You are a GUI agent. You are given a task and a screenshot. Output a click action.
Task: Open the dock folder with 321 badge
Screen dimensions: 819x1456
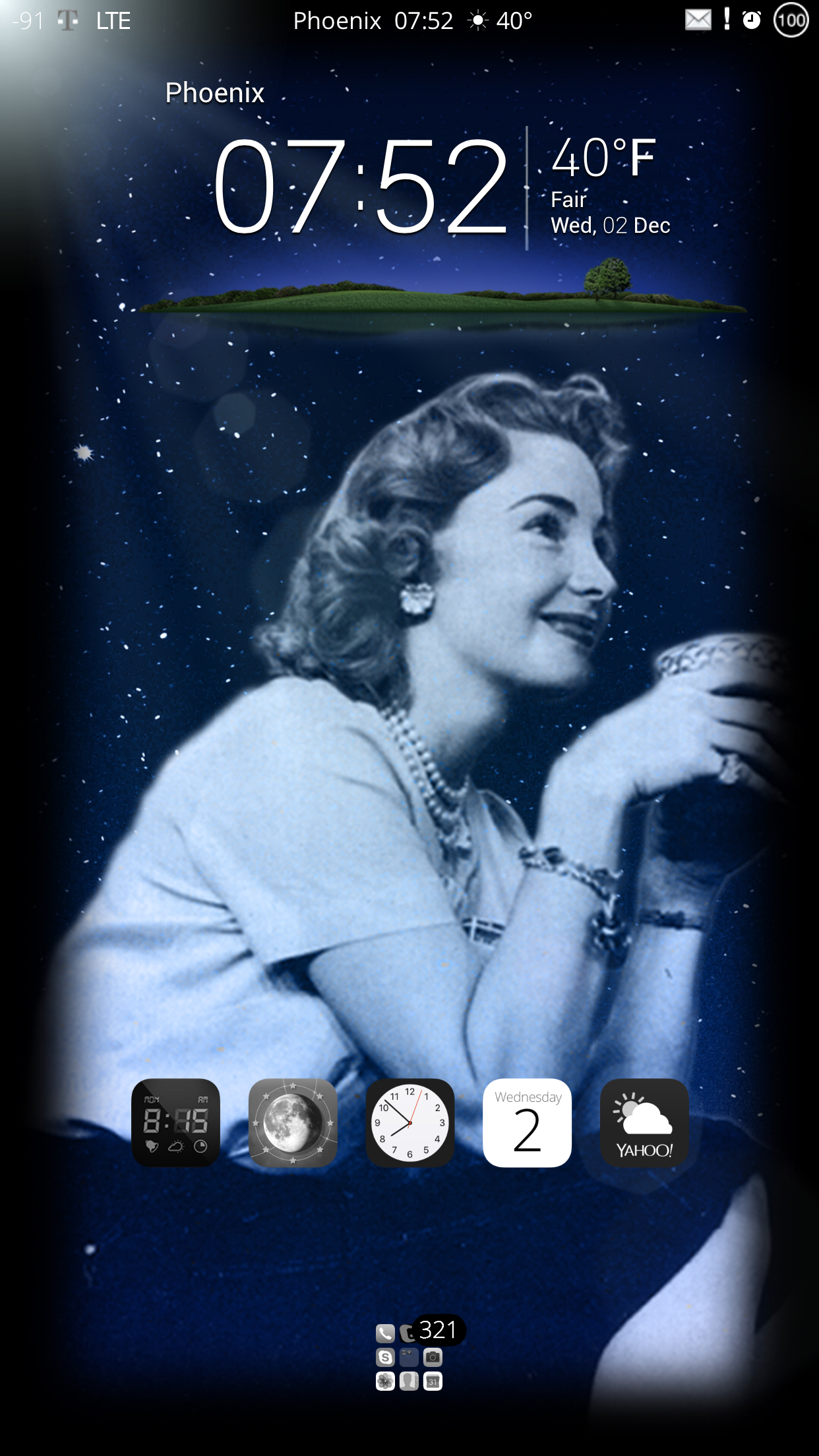pos(409,1357)
